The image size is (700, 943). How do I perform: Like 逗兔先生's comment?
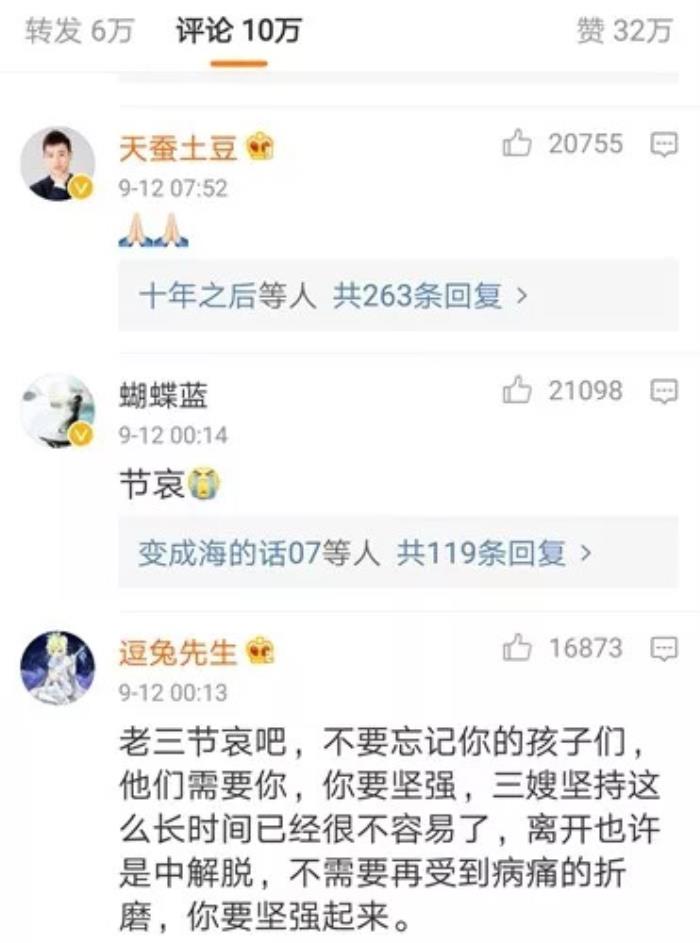[x=518, y=649]
